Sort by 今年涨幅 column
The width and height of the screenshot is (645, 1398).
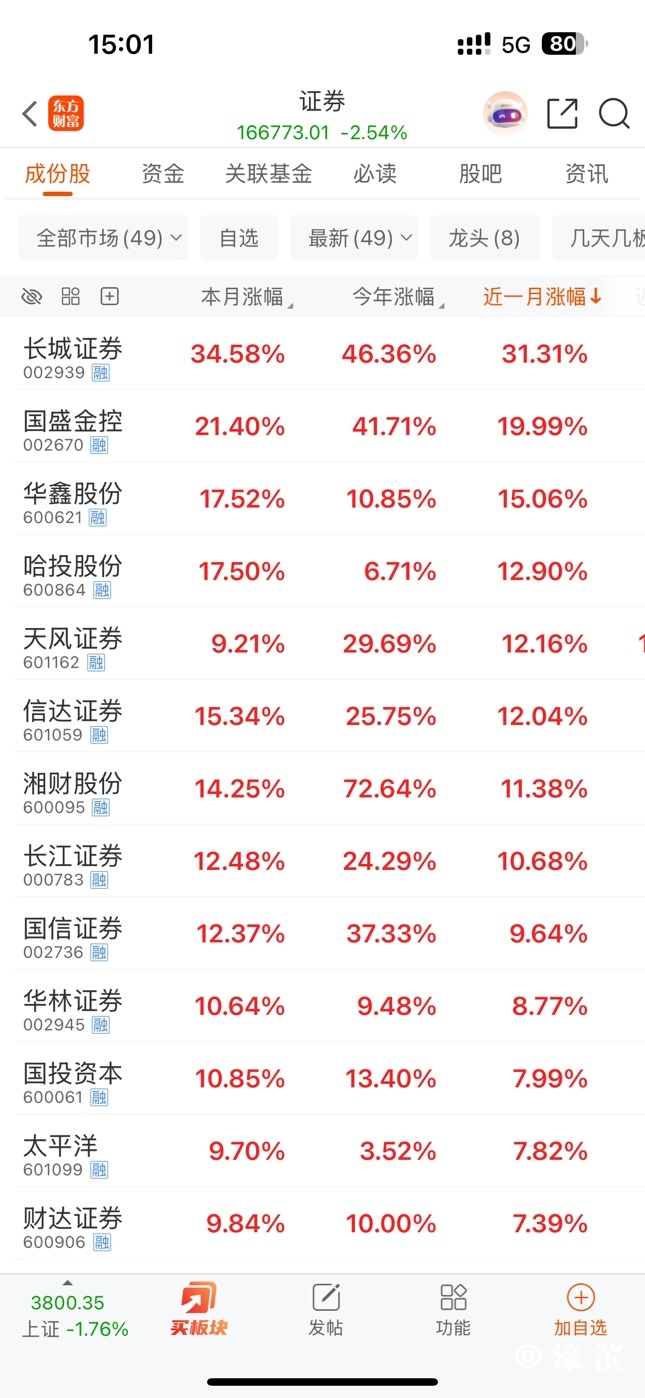coord(394,296)
